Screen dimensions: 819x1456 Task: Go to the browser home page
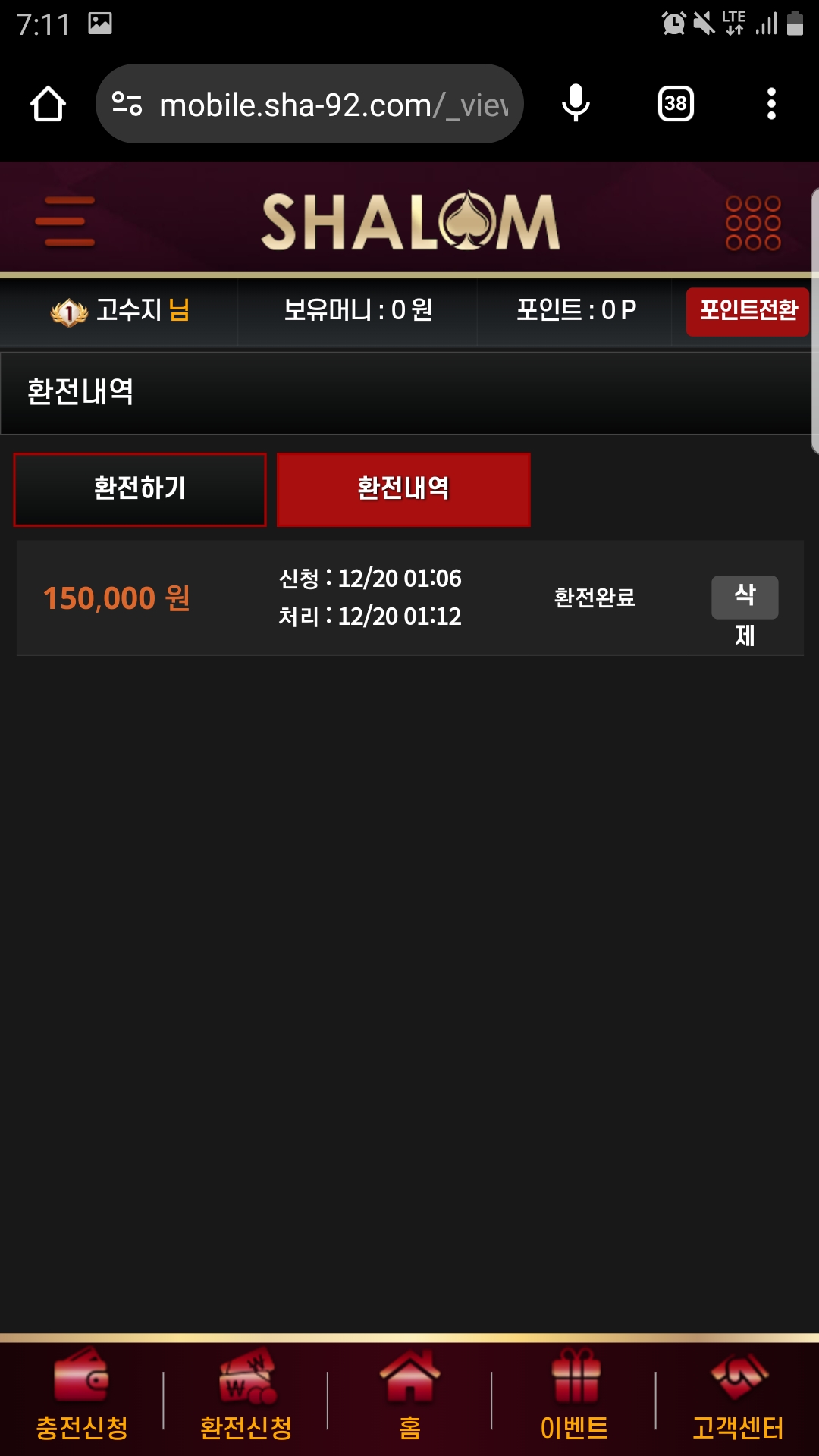pyautogui.click(x=48, y=104)
